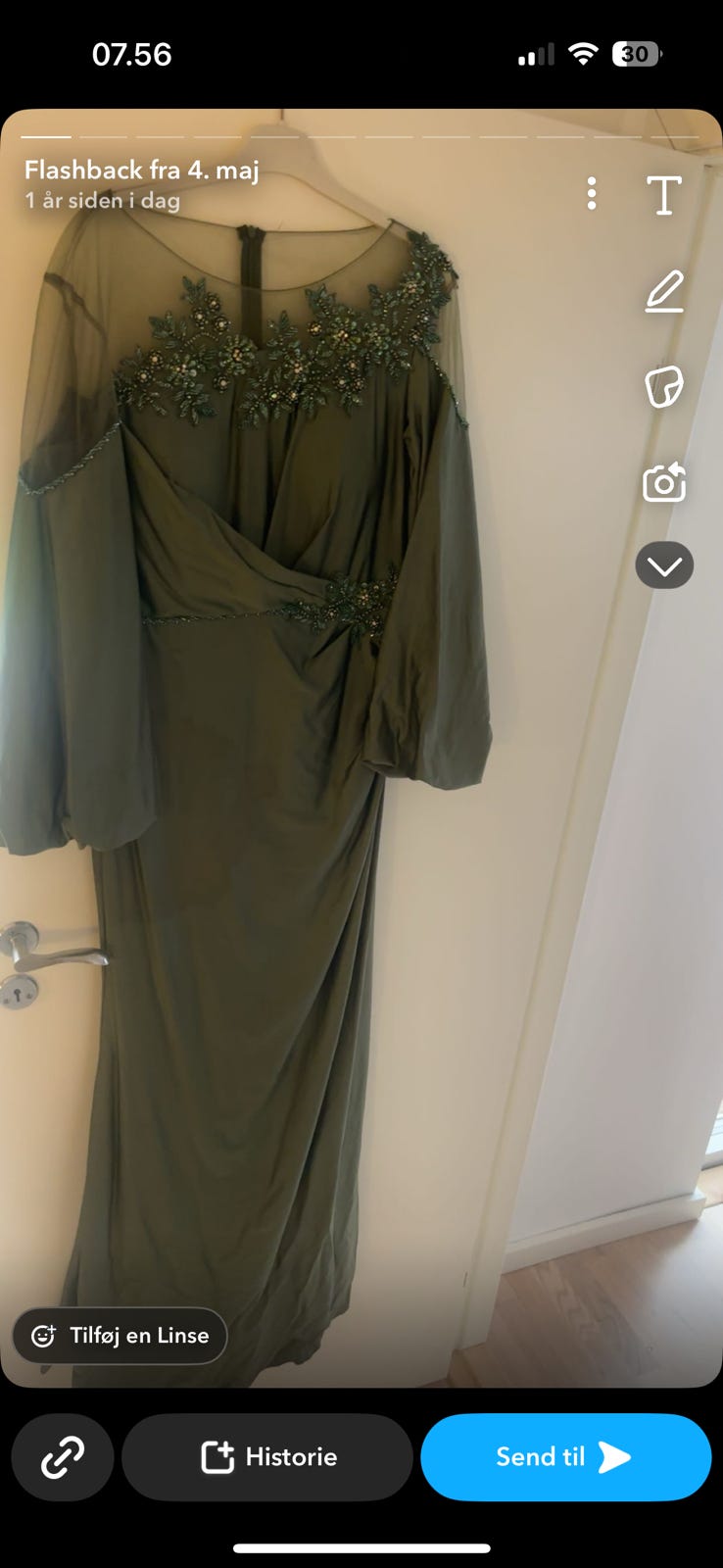Expand more editing tools with the chevron
Viewport: 723px width, 1568px height.
pos(664,565)
